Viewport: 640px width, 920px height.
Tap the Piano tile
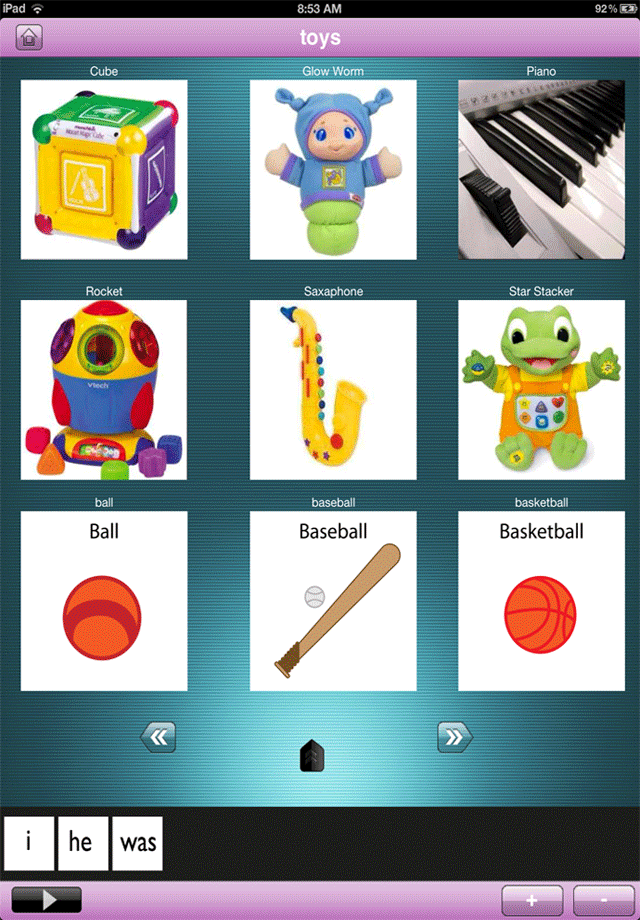[x=542, y=169]
